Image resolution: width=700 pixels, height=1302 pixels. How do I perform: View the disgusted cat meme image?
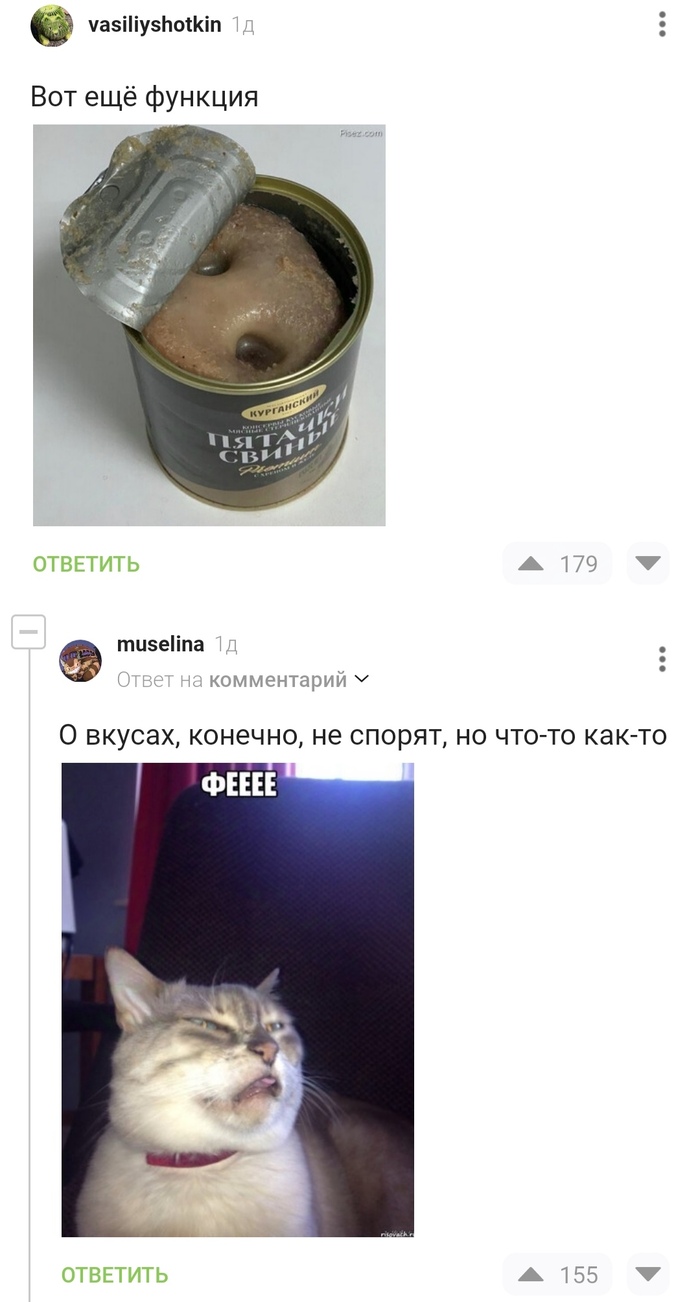pos(238,999)
